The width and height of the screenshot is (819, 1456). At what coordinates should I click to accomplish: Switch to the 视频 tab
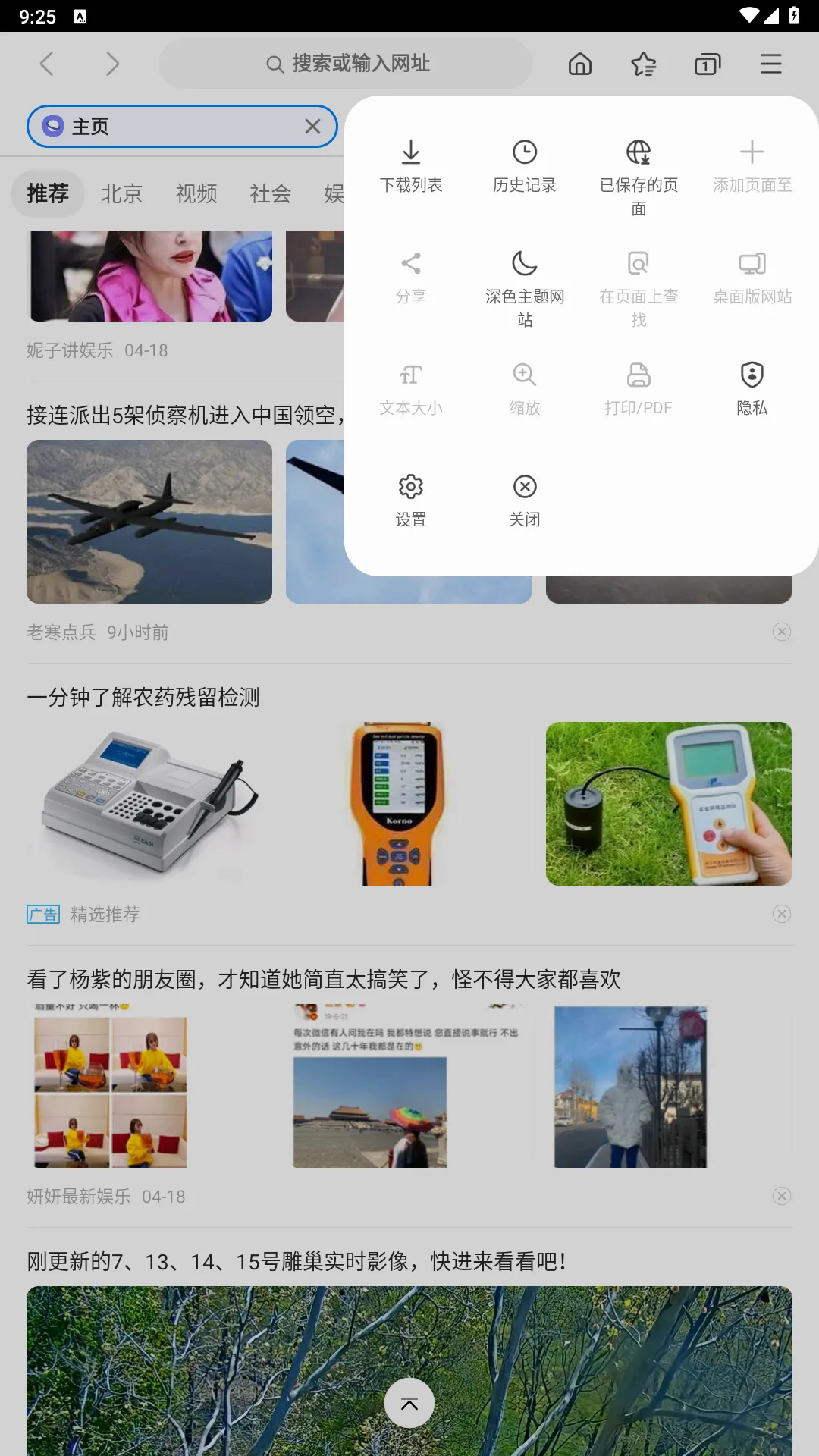tap(195, 193)
